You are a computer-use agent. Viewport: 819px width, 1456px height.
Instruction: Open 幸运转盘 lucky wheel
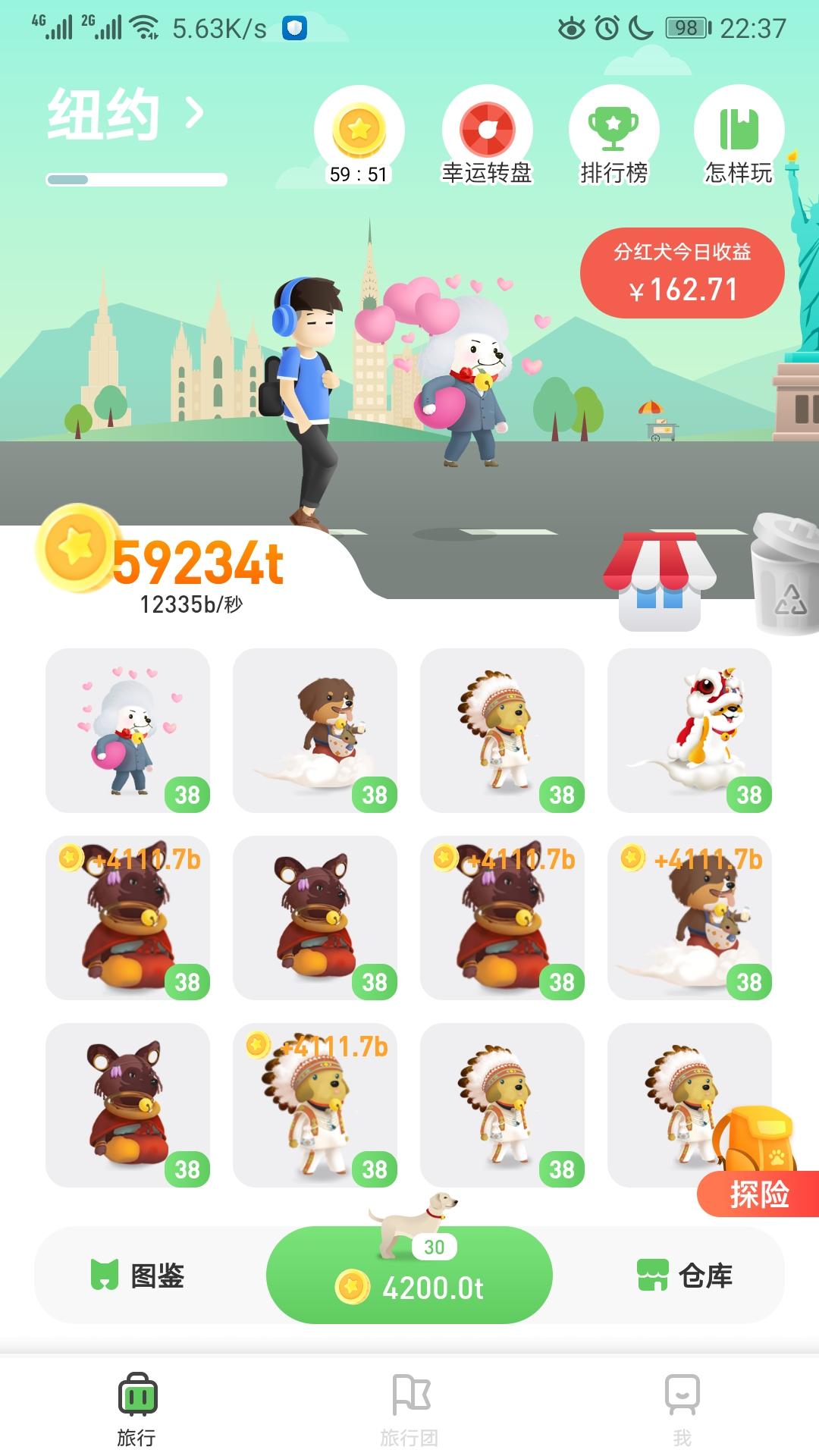(x=487, y=136)
